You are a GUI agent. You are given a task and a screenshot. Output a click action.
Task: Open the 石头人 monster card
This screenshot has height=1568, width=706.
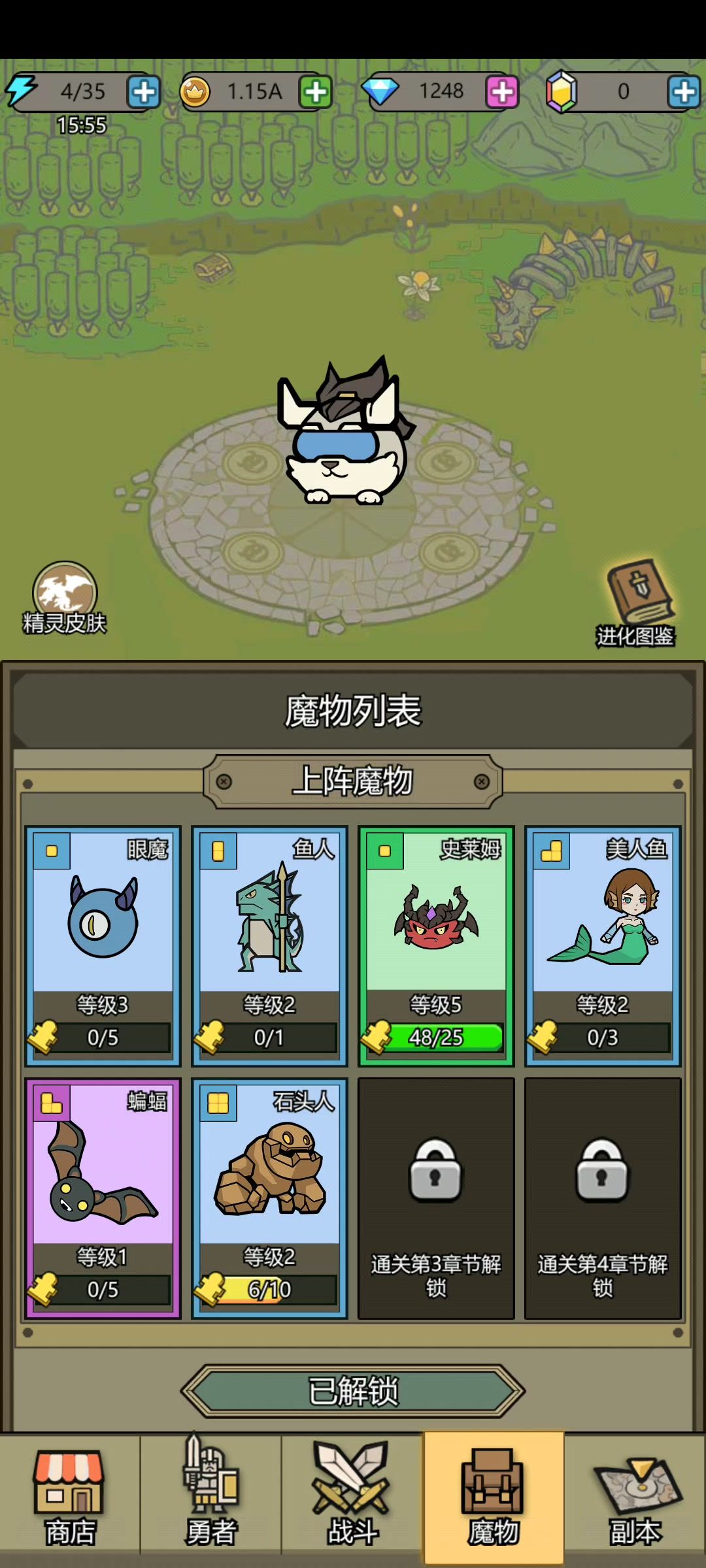269,1197
